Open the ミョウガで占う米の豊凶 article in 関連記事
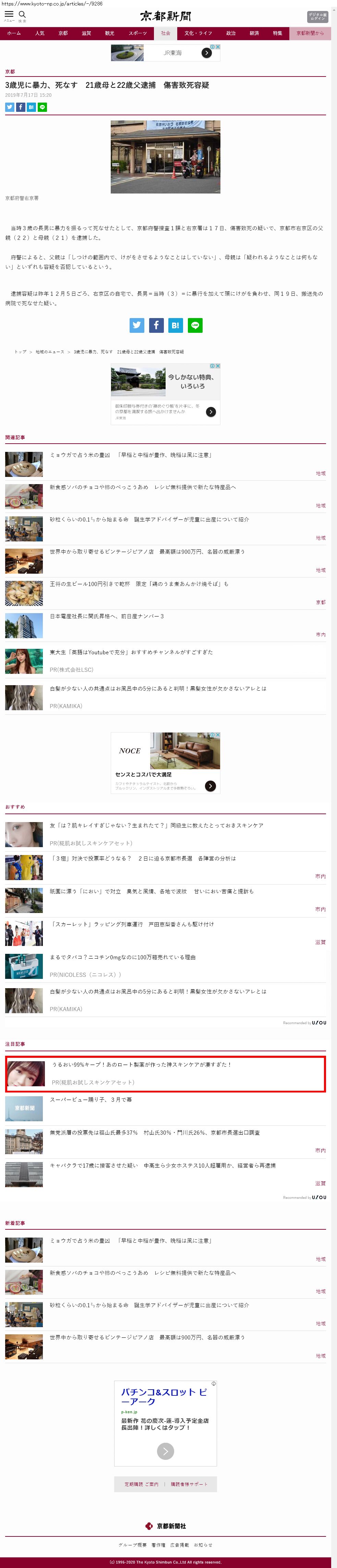 [130, 455]
